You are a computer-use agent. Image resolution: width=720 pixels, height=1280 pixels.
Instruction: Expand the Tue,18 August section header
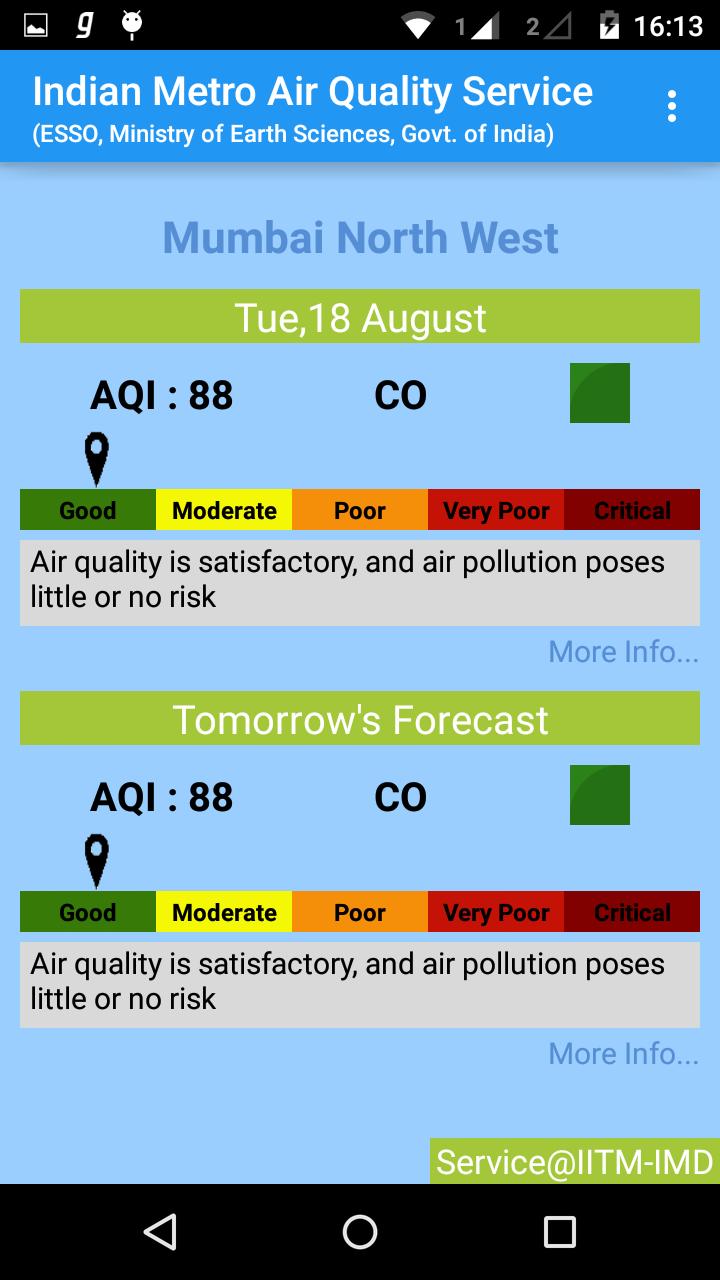tap(360, 315)
